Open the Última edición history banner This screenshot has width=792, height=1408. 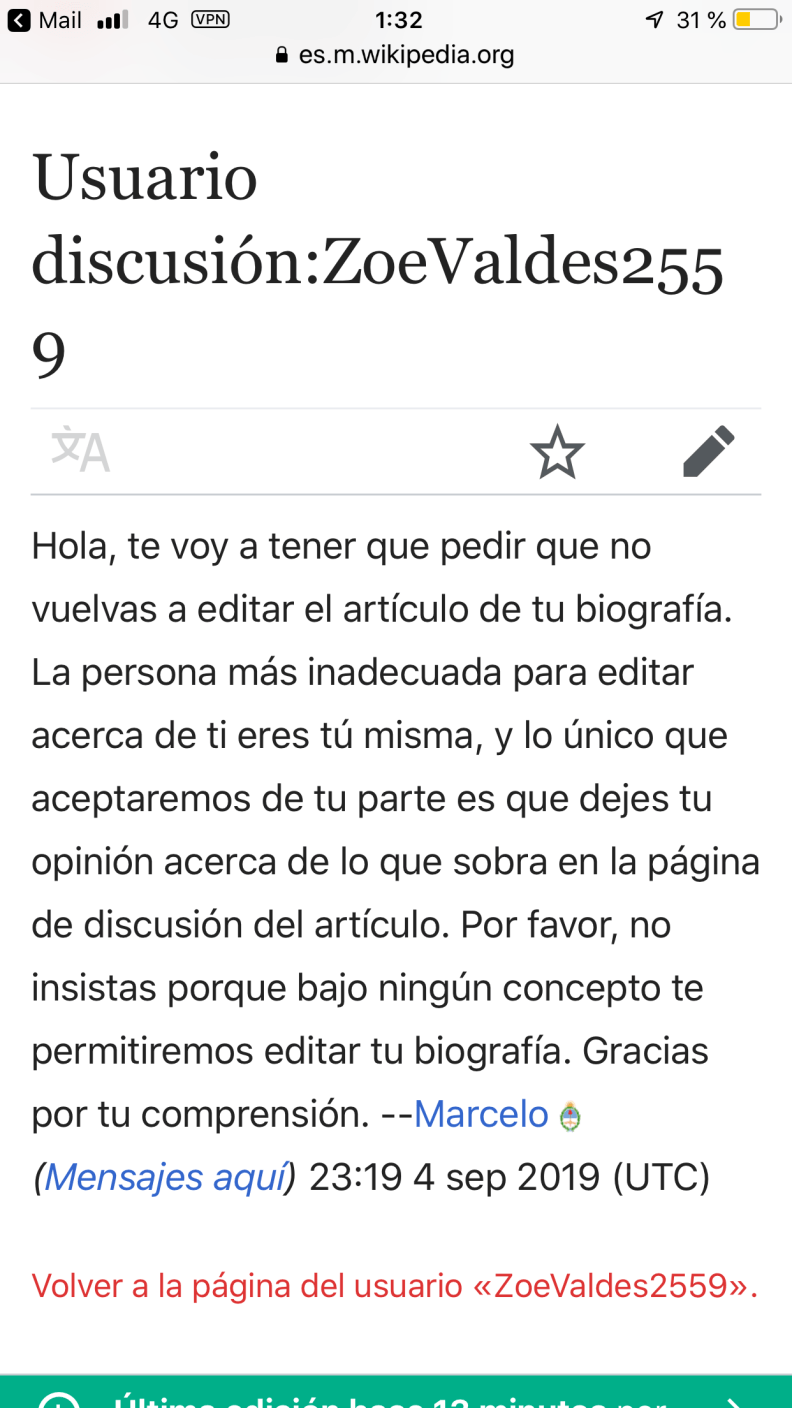[396, 1394]
